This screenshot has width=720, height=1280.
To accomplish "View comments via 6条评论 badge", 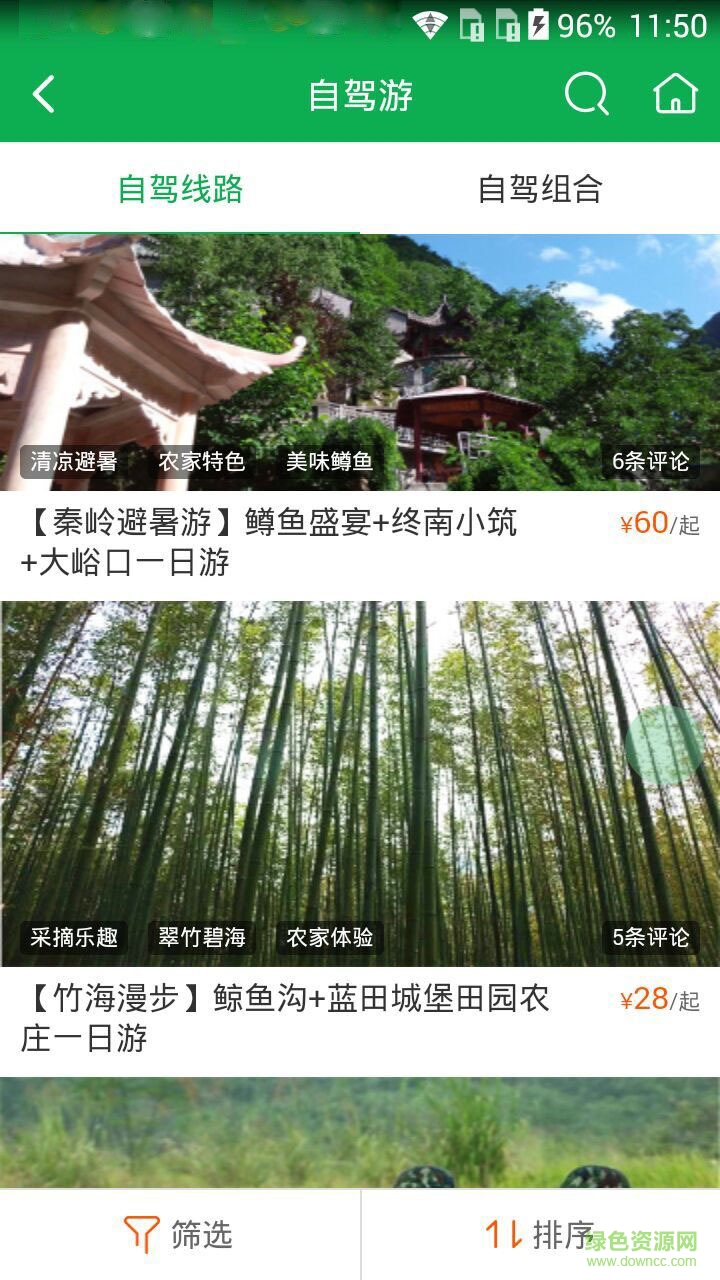I will (648, 462).
